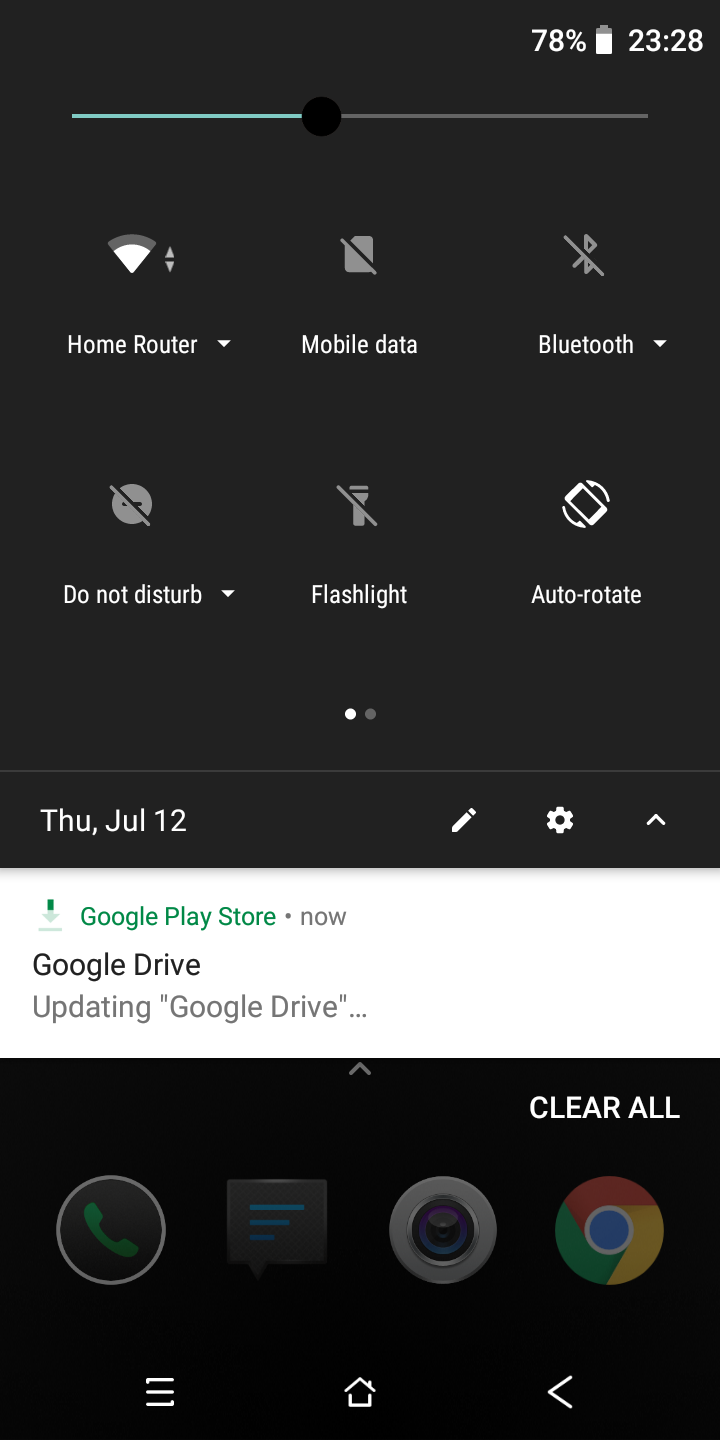Expand the Bluetooth dropdown arrow
Image resolution: width=720 pixels, height=1440 pixels.
(x=660, y=344)
